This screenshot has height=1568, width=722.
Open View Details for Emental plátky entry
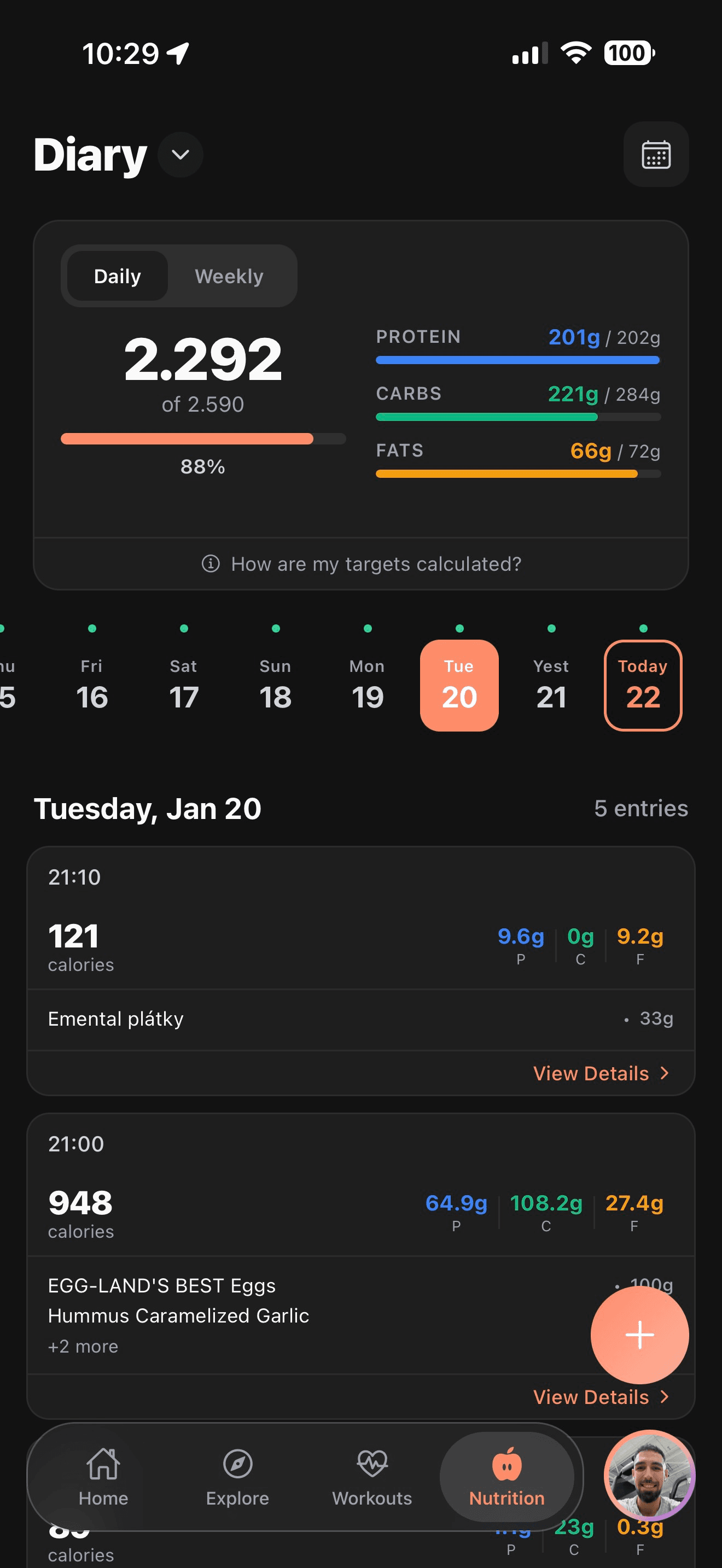pos(599,1073)
